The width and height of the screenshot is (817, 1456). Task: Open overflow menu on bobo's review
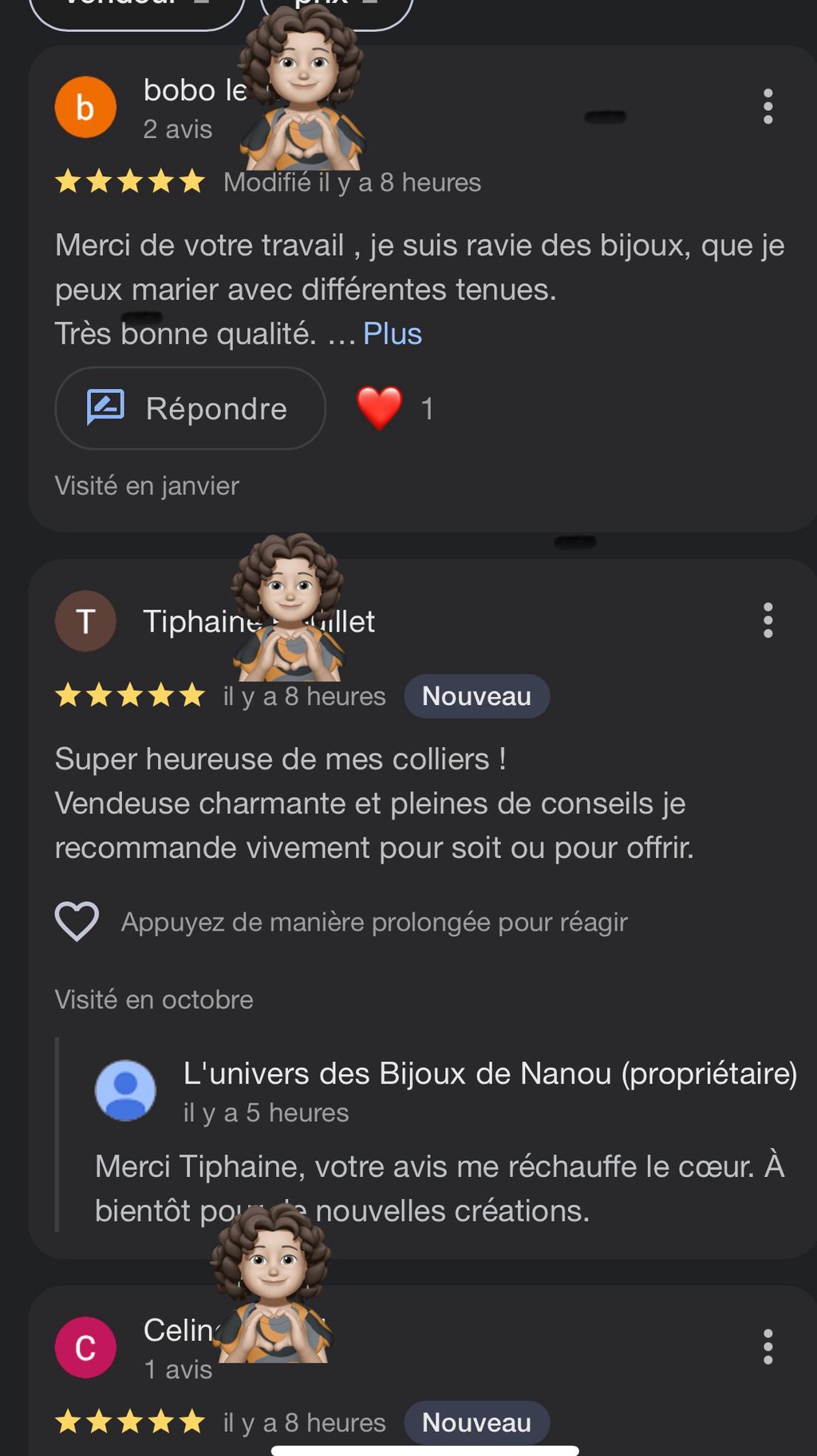[768, 107]
